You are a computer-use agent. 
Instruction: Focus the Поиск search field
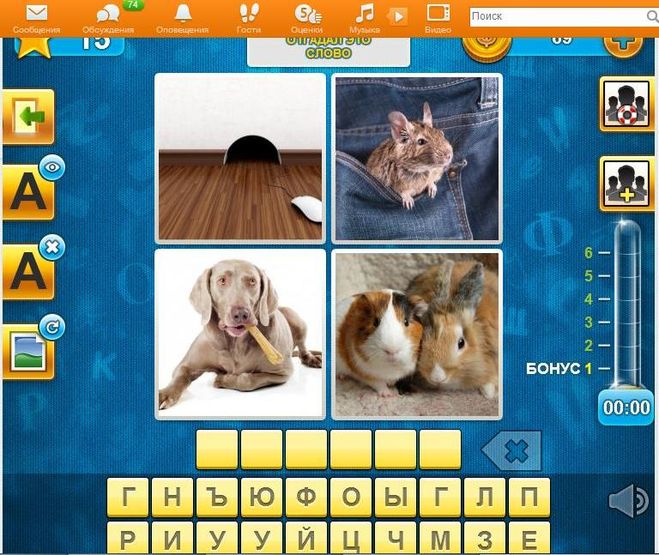point(560,17)
